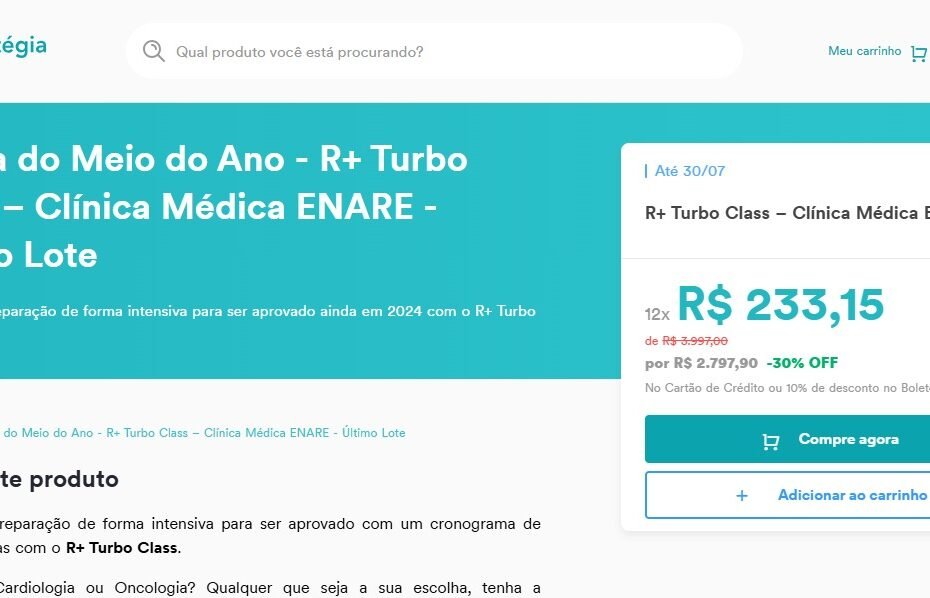The width and height of the screenshot is (930, 598).
Task: Open Meu carrinho shopping cart
Action: (876, 52)
